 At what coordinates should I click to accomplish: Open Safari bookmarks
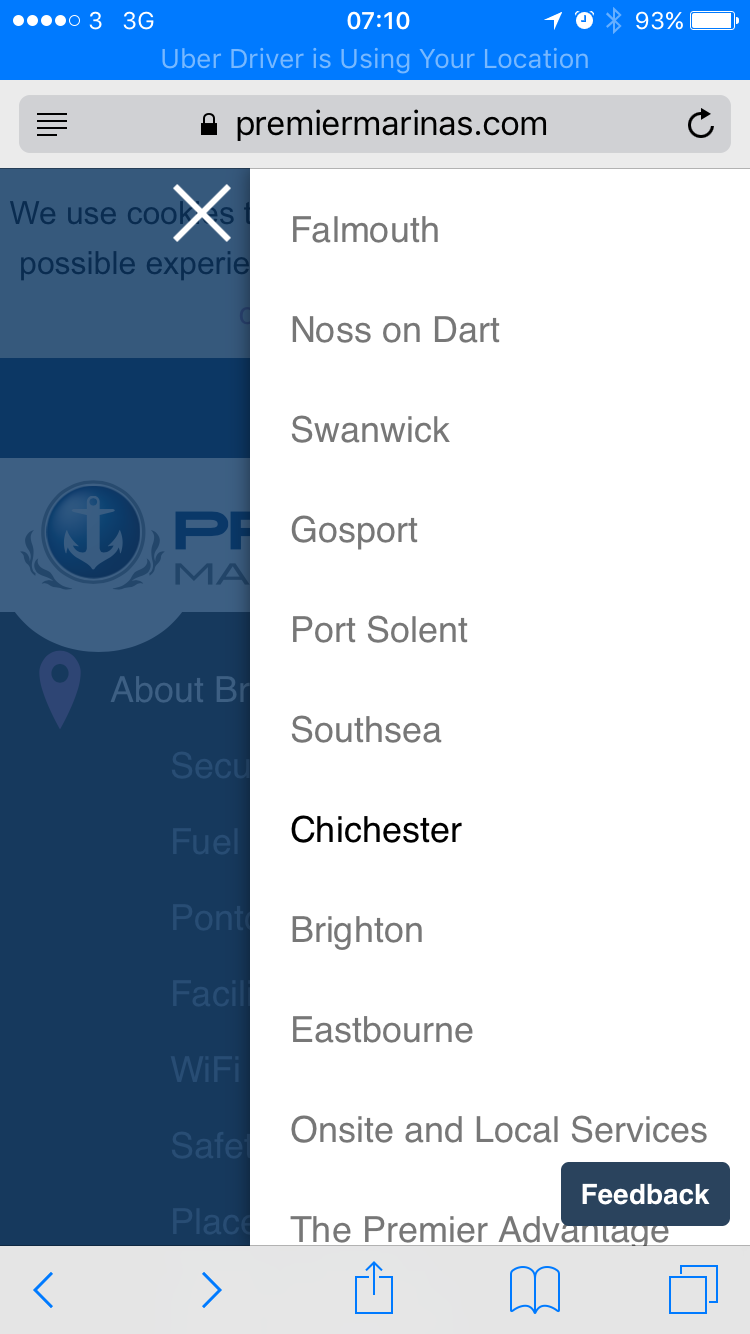(535, 1290)
